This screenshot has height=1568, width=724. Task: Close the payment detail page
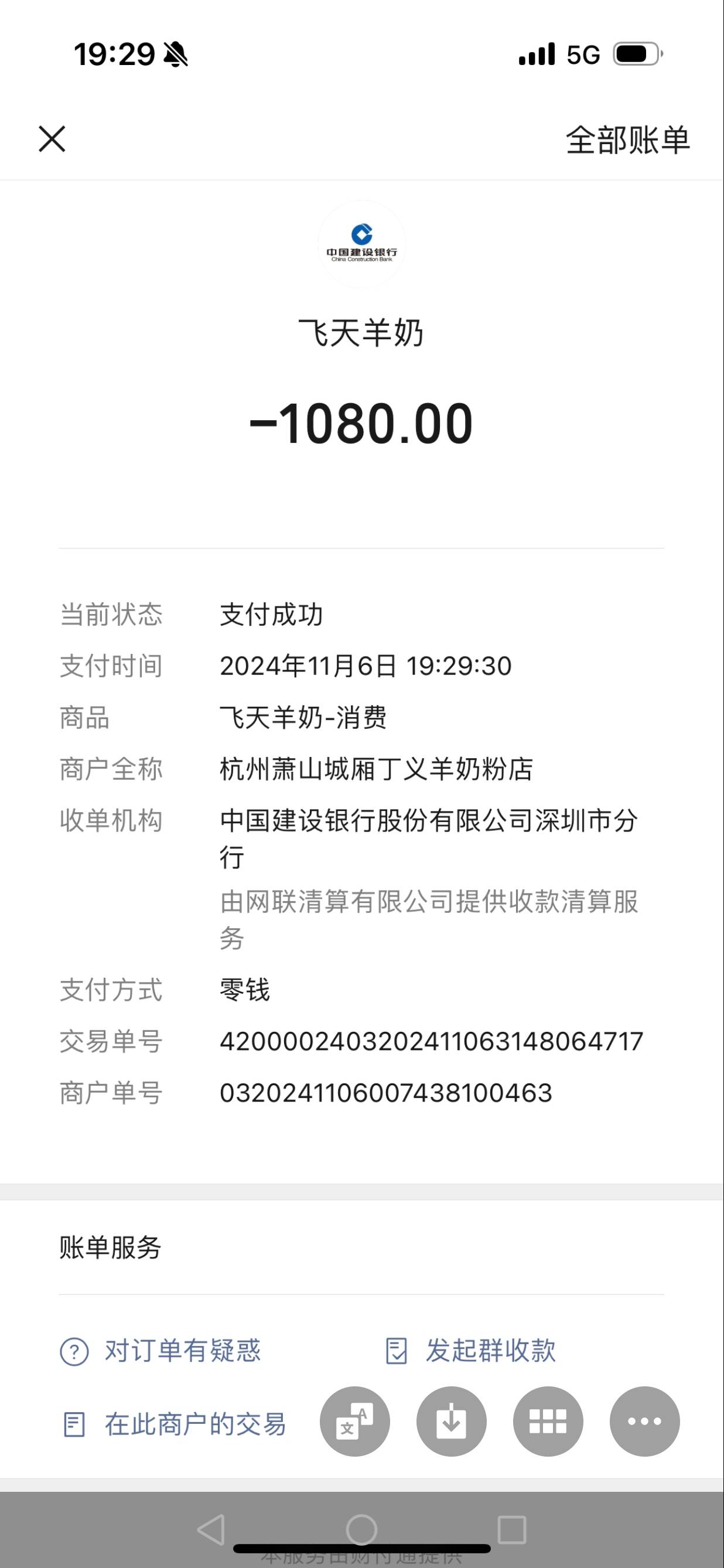pyautogui.click(x=52, y=139)
